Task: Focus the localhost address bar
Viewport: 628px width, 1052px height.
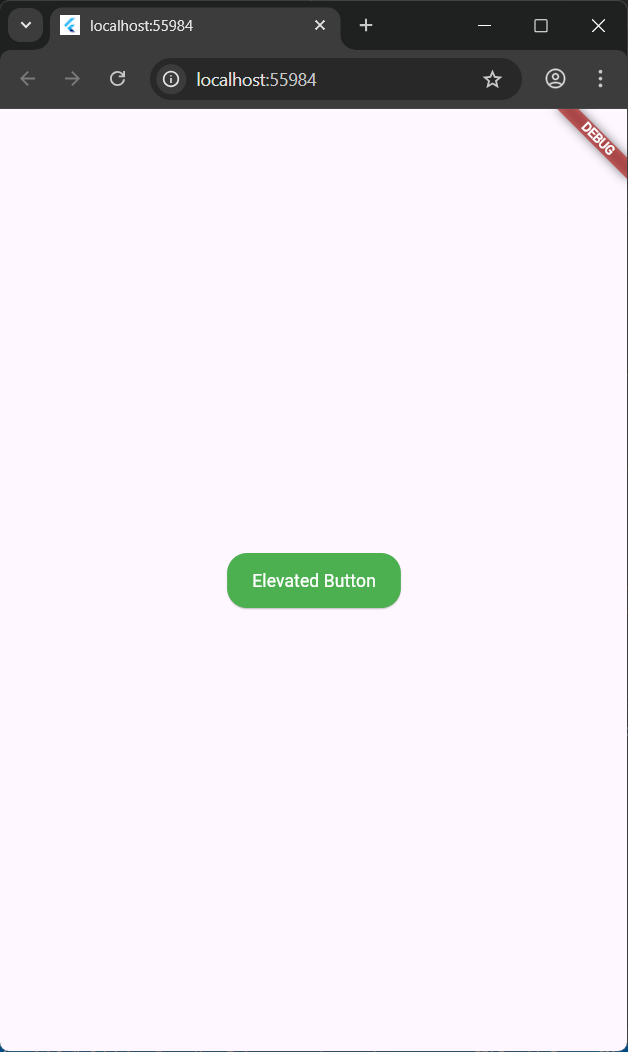Action: point(320,79)
